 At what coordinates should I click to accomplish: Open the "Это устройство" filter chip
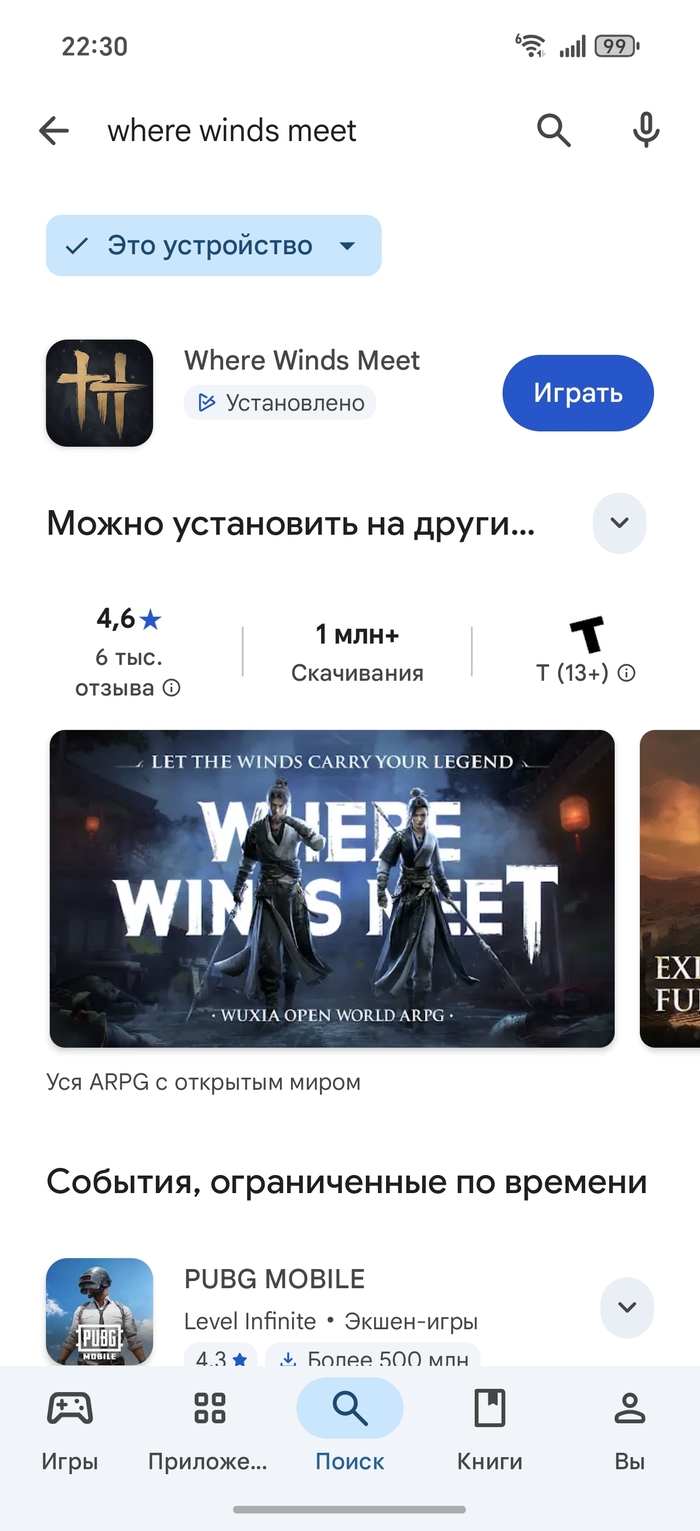[x=213, y=246]
